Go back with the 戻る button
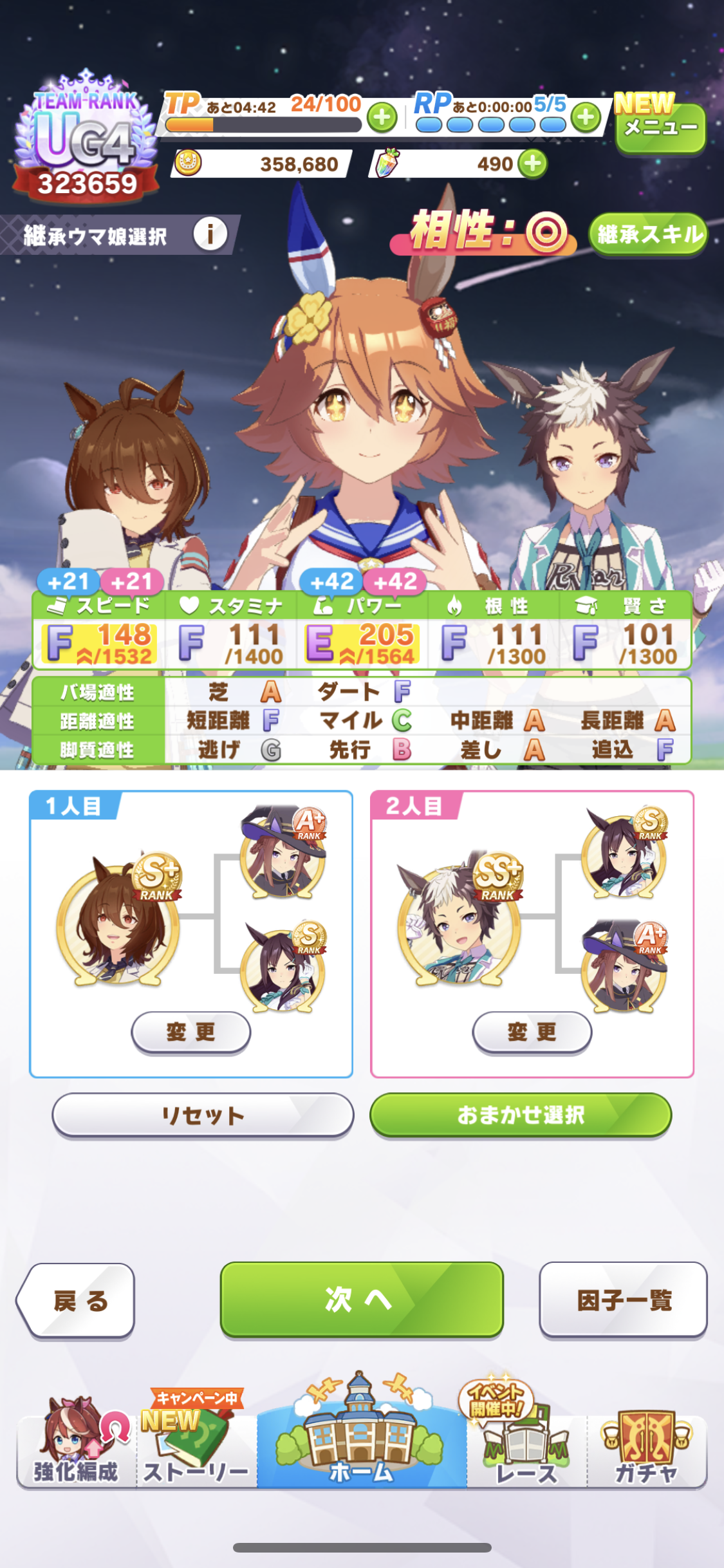 77,1301
